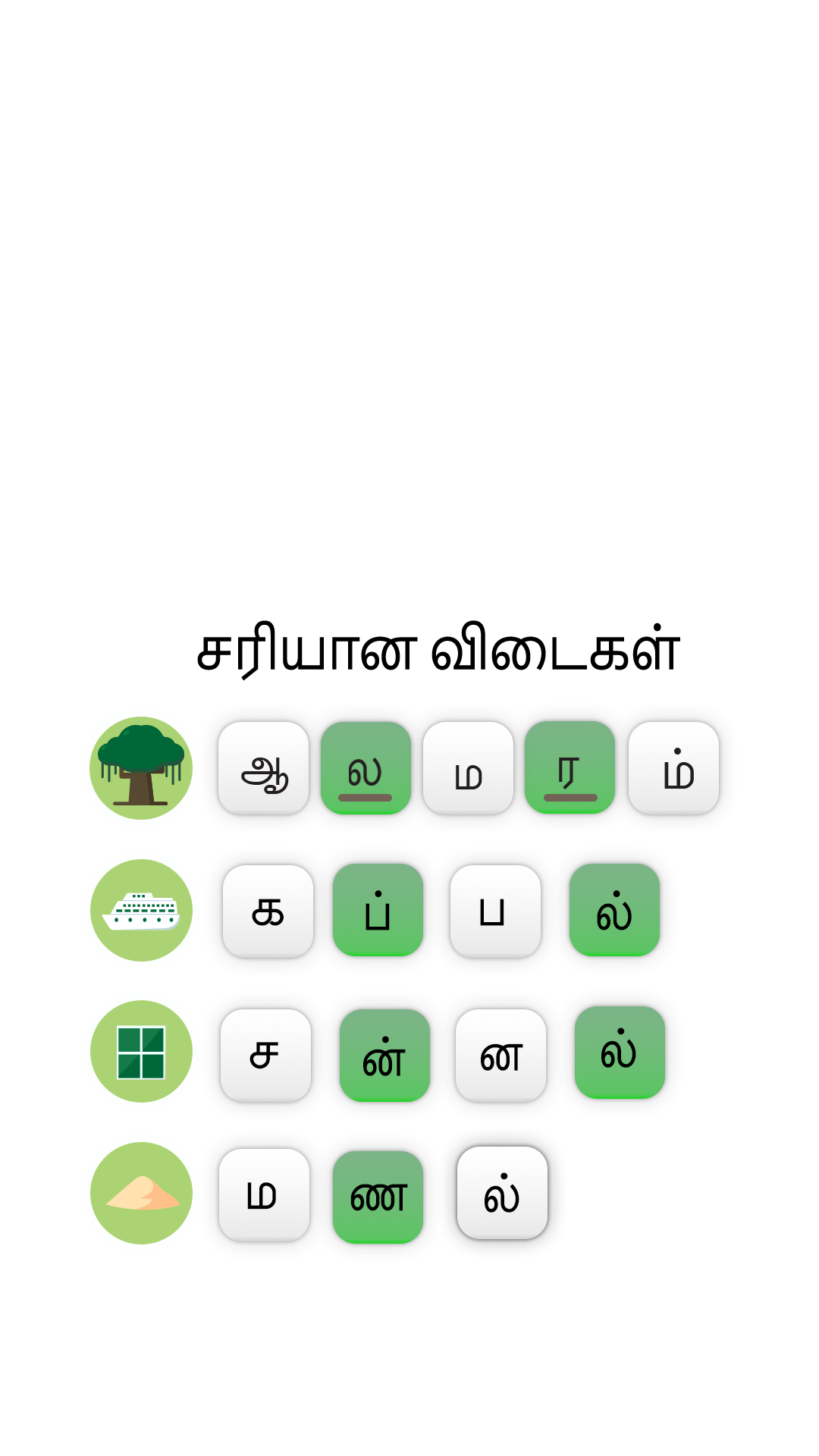The width and height of the screenshot is (819, 1456).
Task: Select the ஆ tile in the tree row
Action: [263, 768]
